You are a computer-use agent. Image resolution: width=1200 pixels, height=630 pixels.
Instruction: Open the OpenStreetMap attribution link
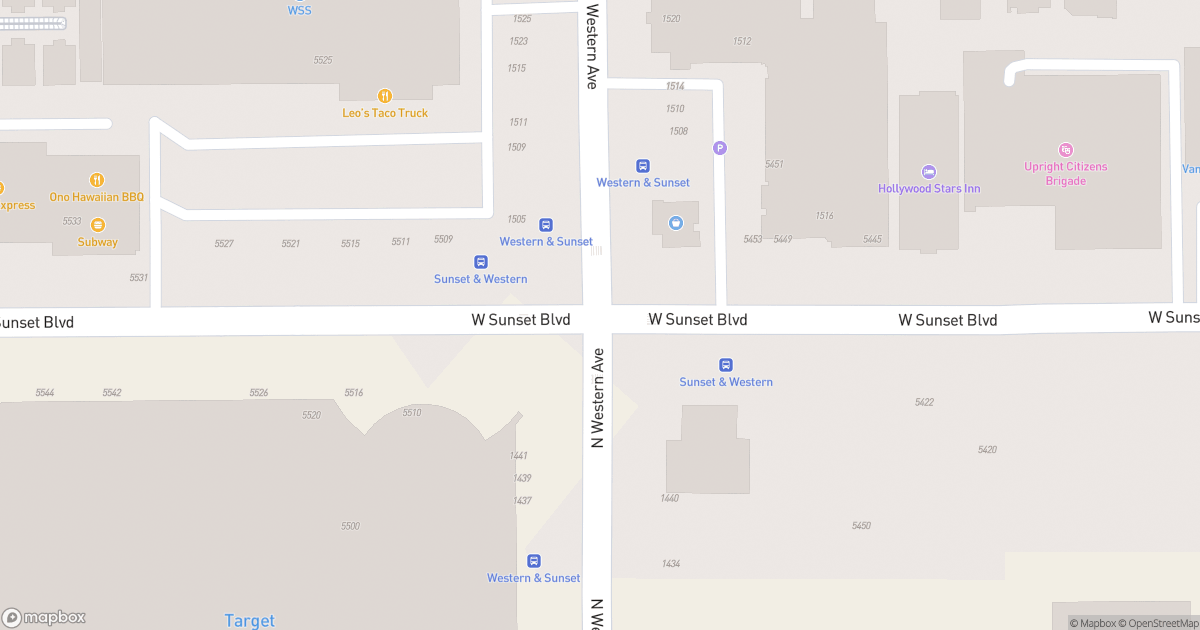click(1161, 623)
